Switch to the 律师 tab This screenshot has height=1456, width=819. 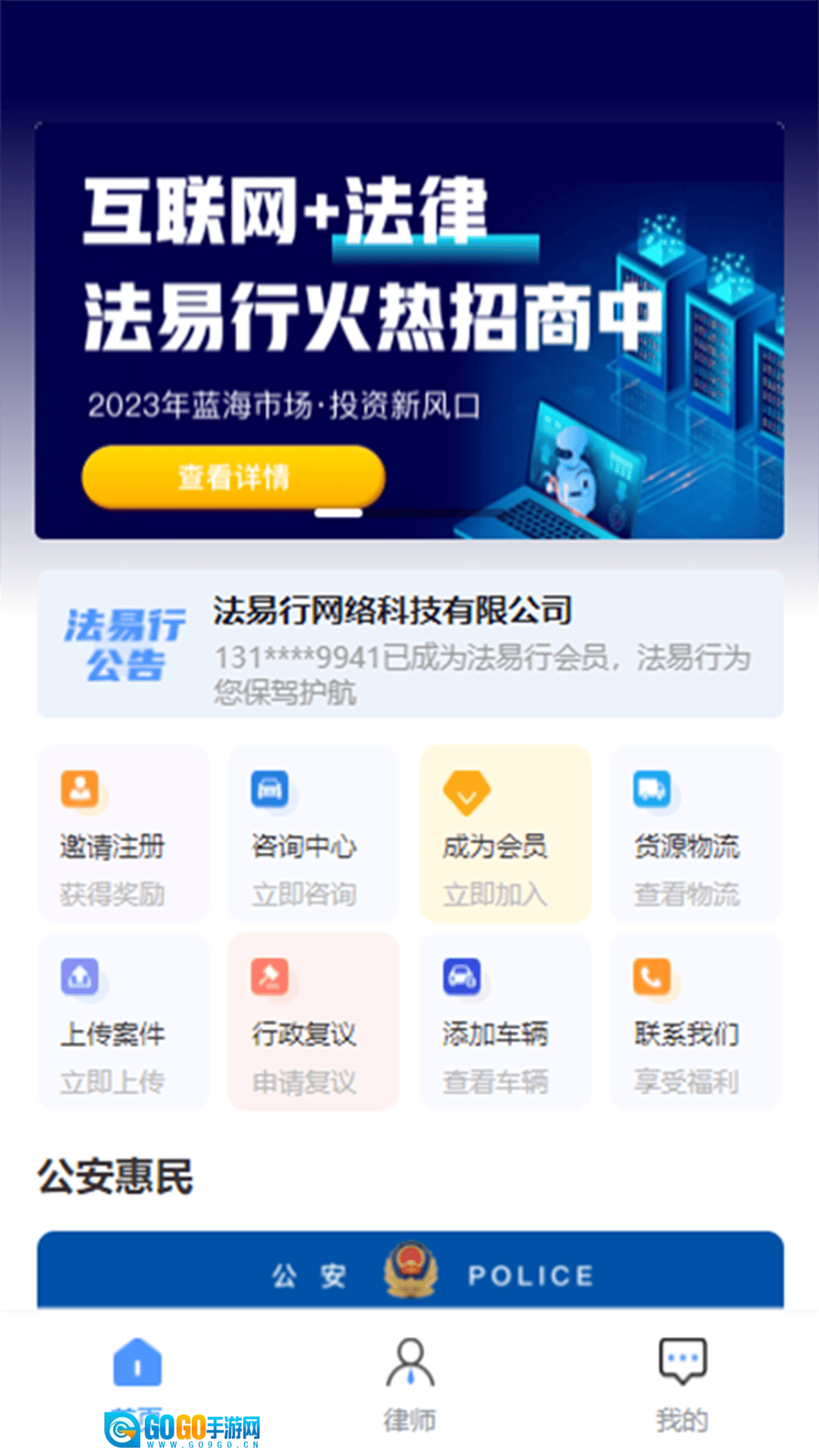pyautogui.click(x=410, y=1384)
